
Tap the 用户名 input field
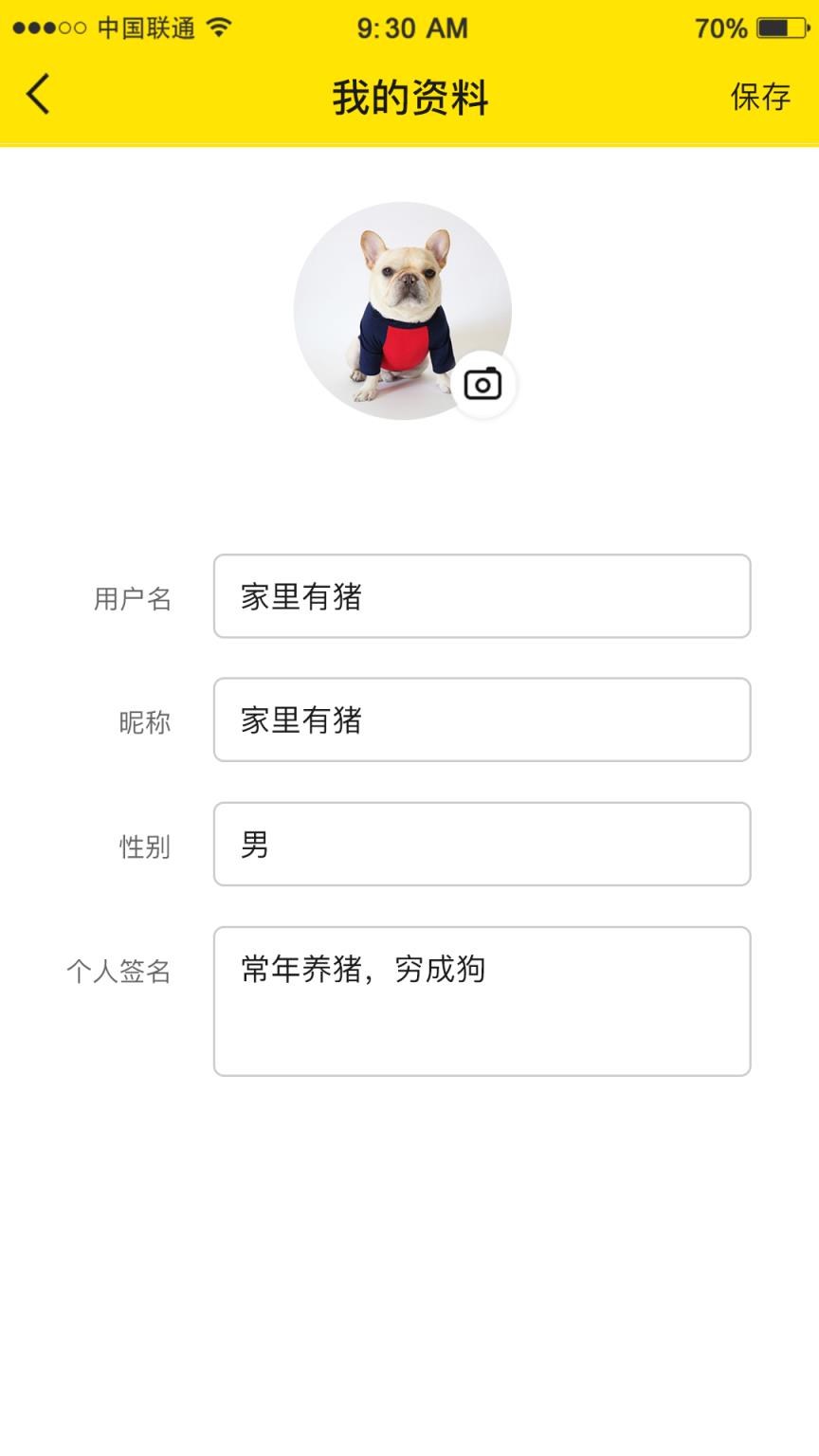(482, 596)
